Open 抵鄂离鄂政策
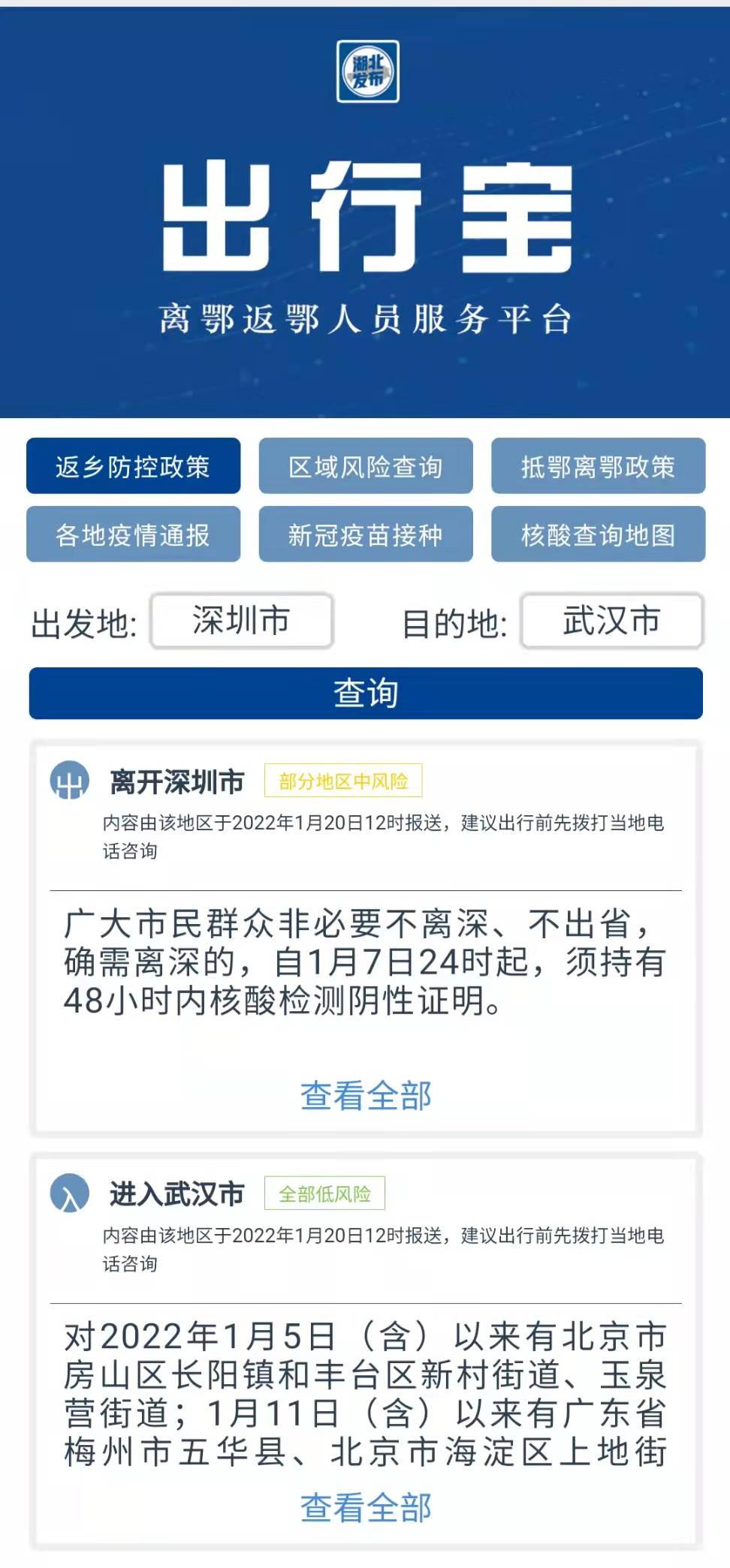The width and height of the screenshot is (730, 1568). (598, 466)
